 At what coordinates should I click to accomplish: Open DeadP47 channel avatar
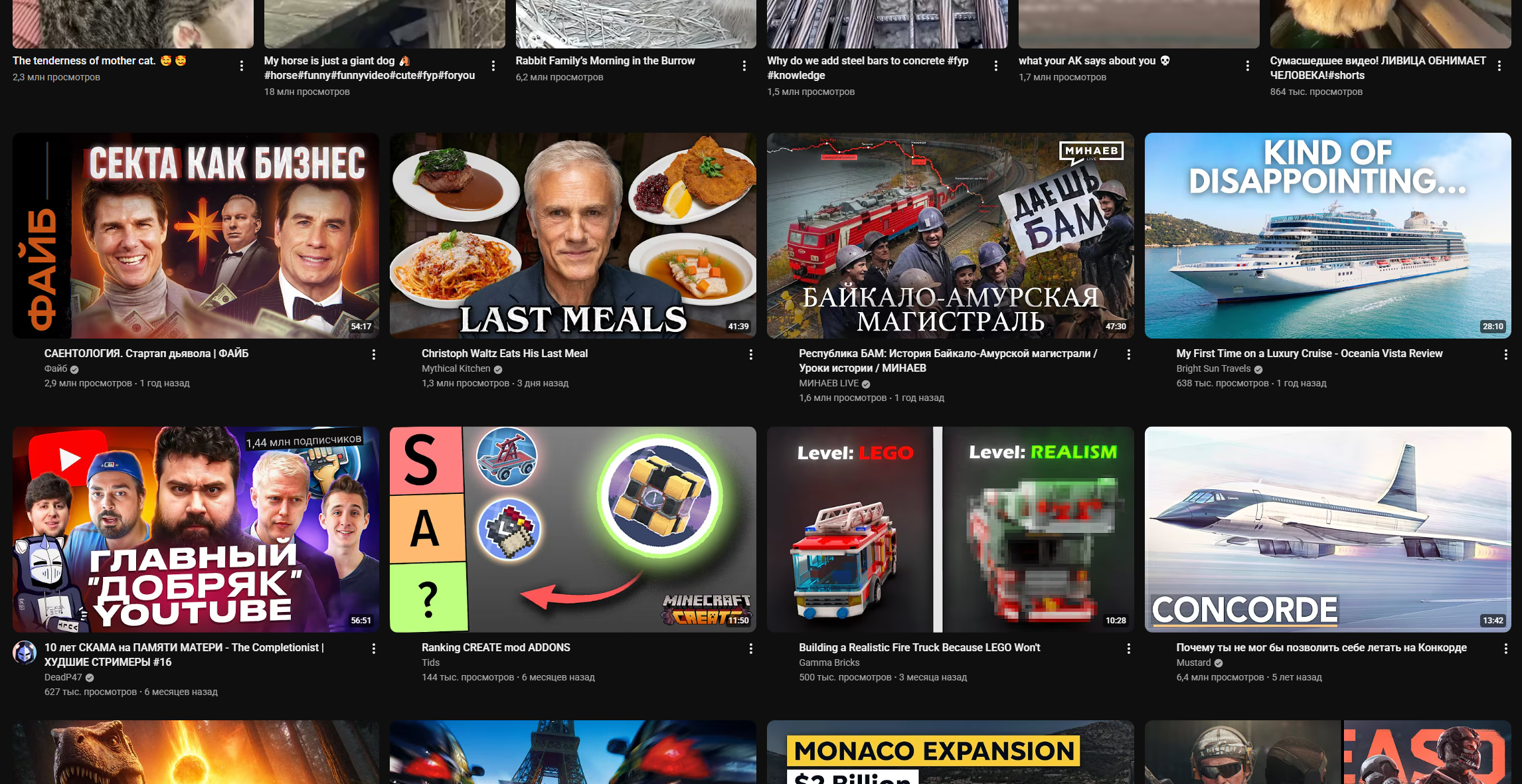pos(25,653)
